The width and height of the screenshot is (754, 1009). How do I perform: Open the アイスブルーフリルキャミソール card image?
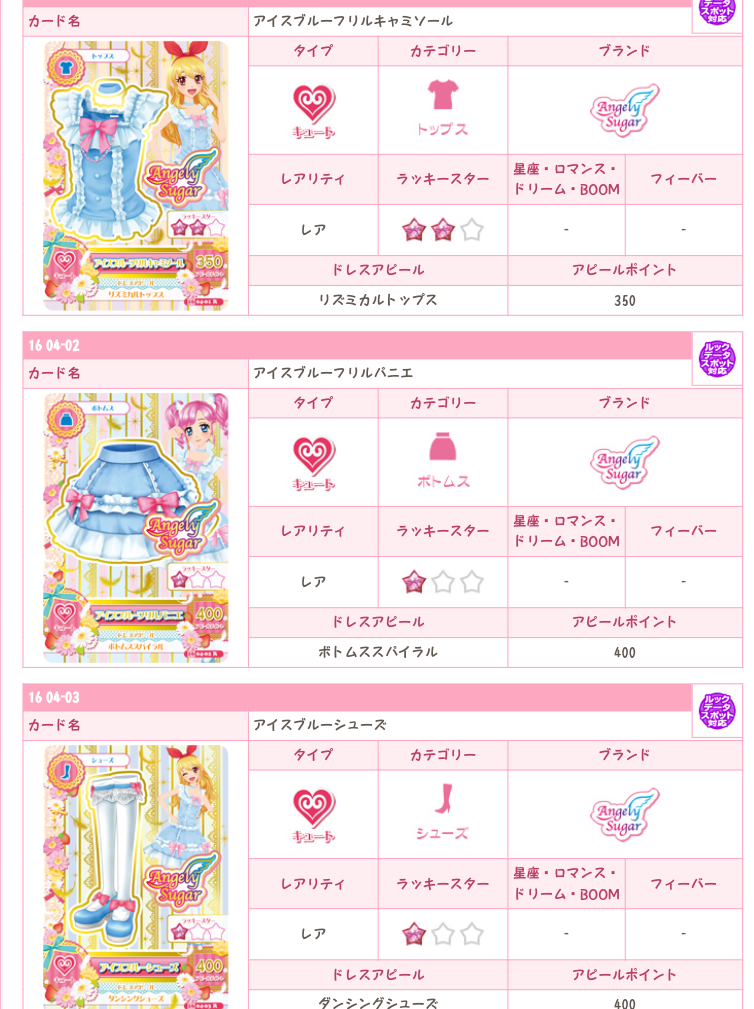pyautogui.click(x=136, y=176)
